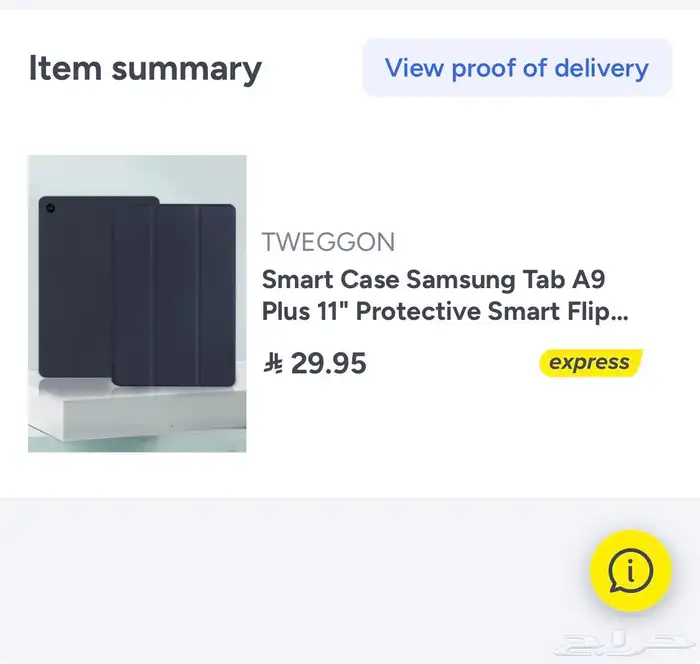View proof of delivery
Screen dimensions: 700x664
coord(516,68)
